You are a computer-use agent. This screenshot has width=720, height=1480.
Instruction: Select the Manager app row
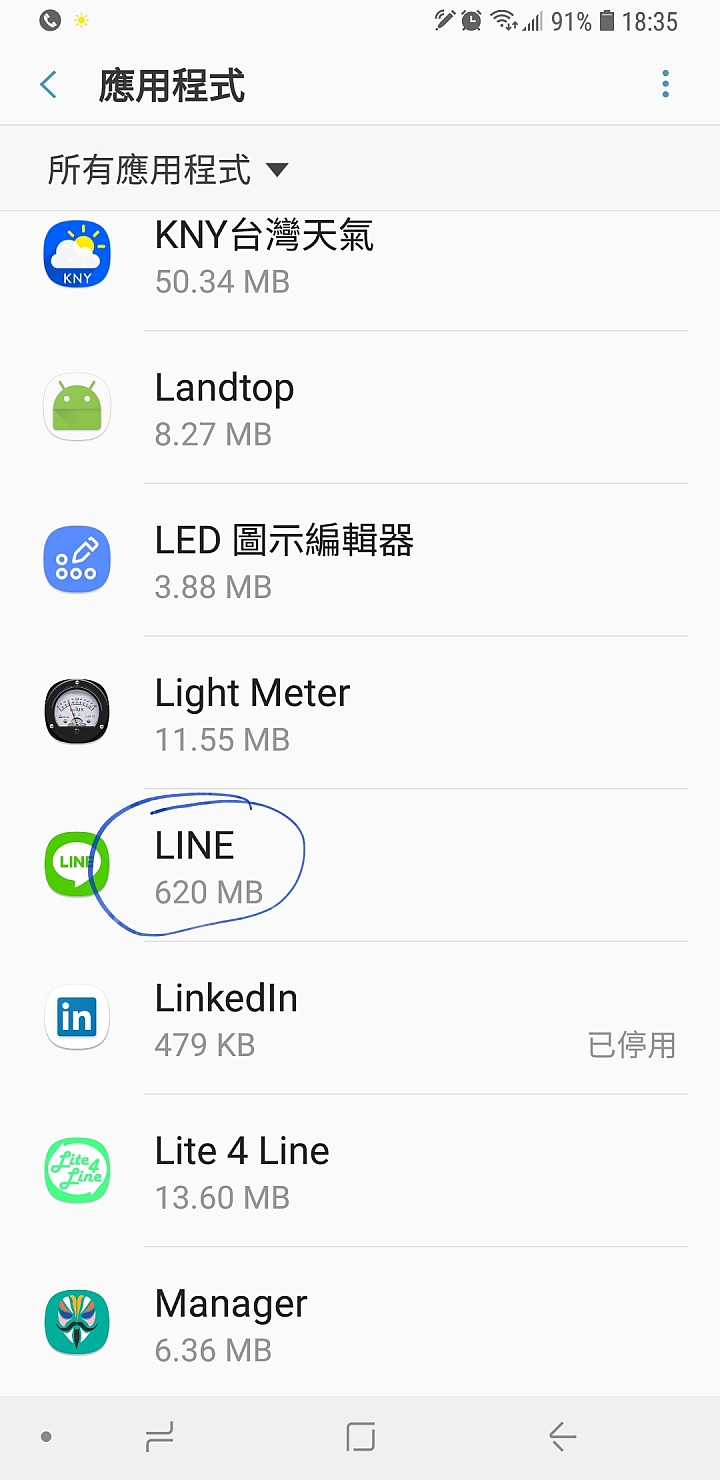click(x=360, y=1323)
